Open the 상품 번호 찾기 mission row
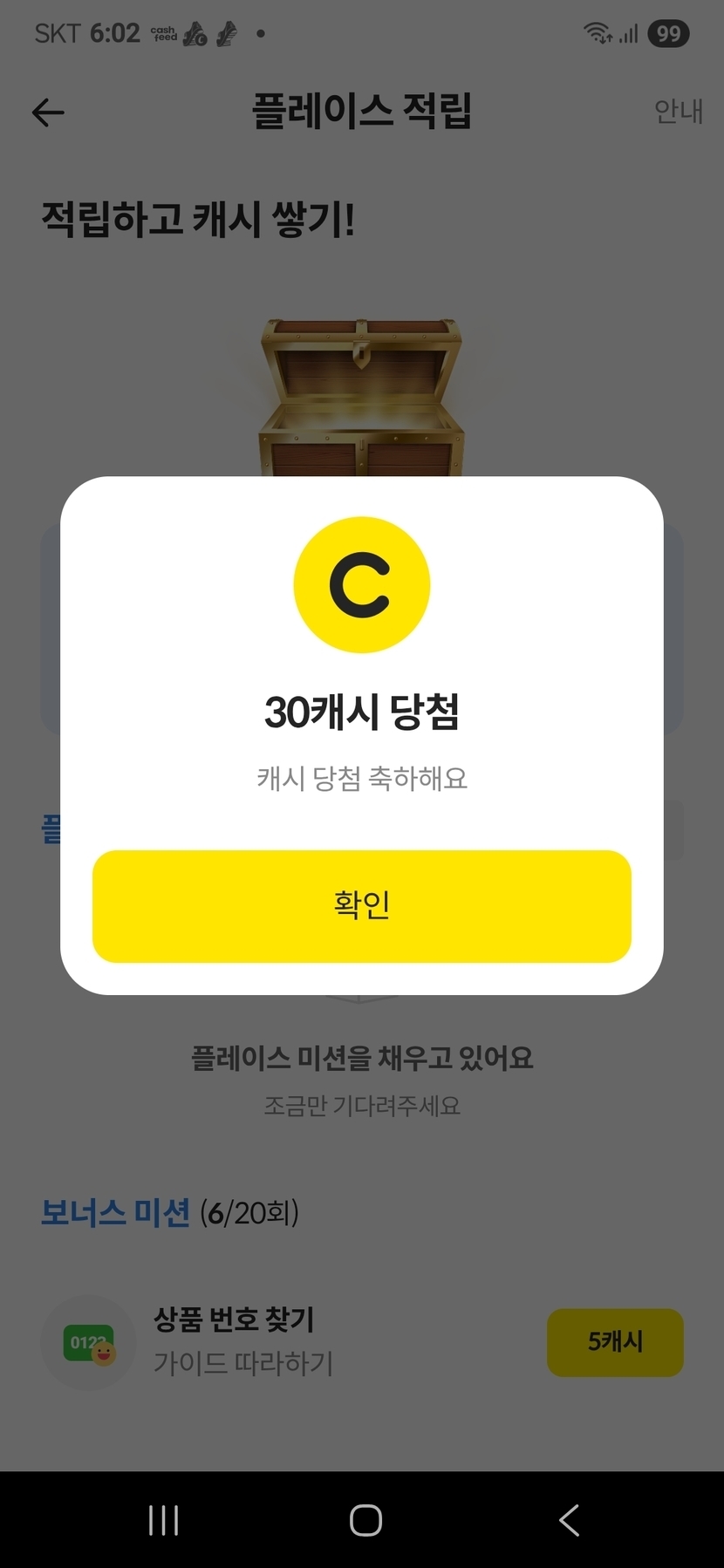724x1568 pixels. coord(362,1342)
